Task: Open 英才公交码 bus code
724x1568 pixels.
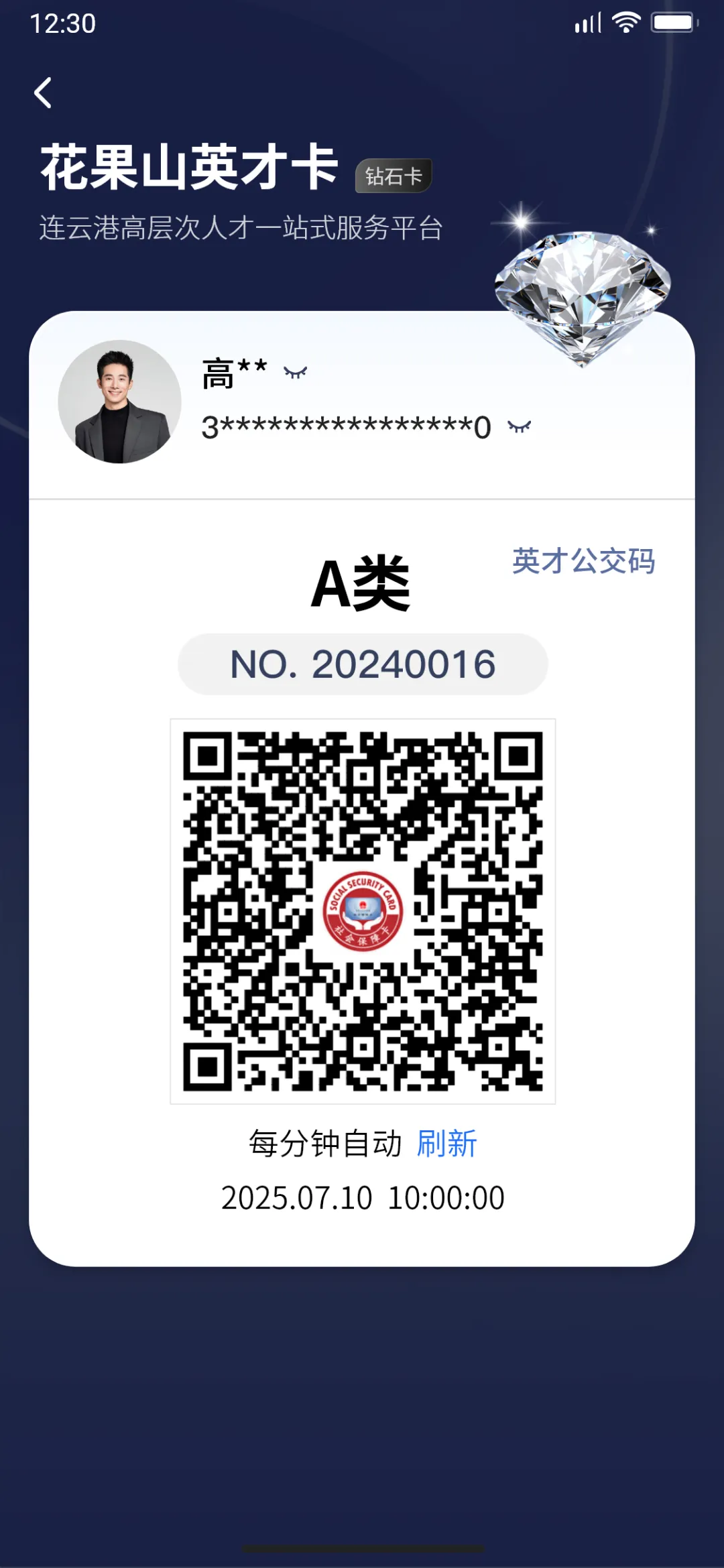Action: (583, 560)
